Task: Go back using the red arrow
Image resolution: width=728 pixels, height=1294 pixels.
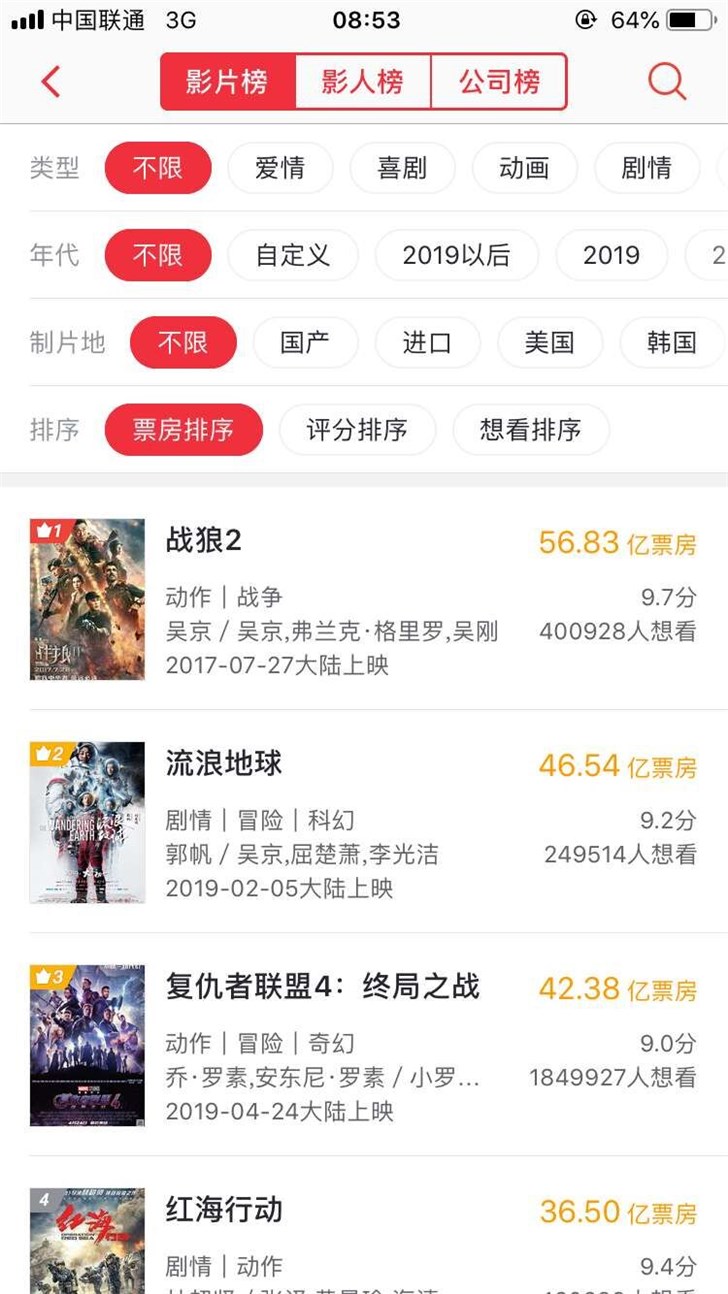Action: [x=51, y=82]
